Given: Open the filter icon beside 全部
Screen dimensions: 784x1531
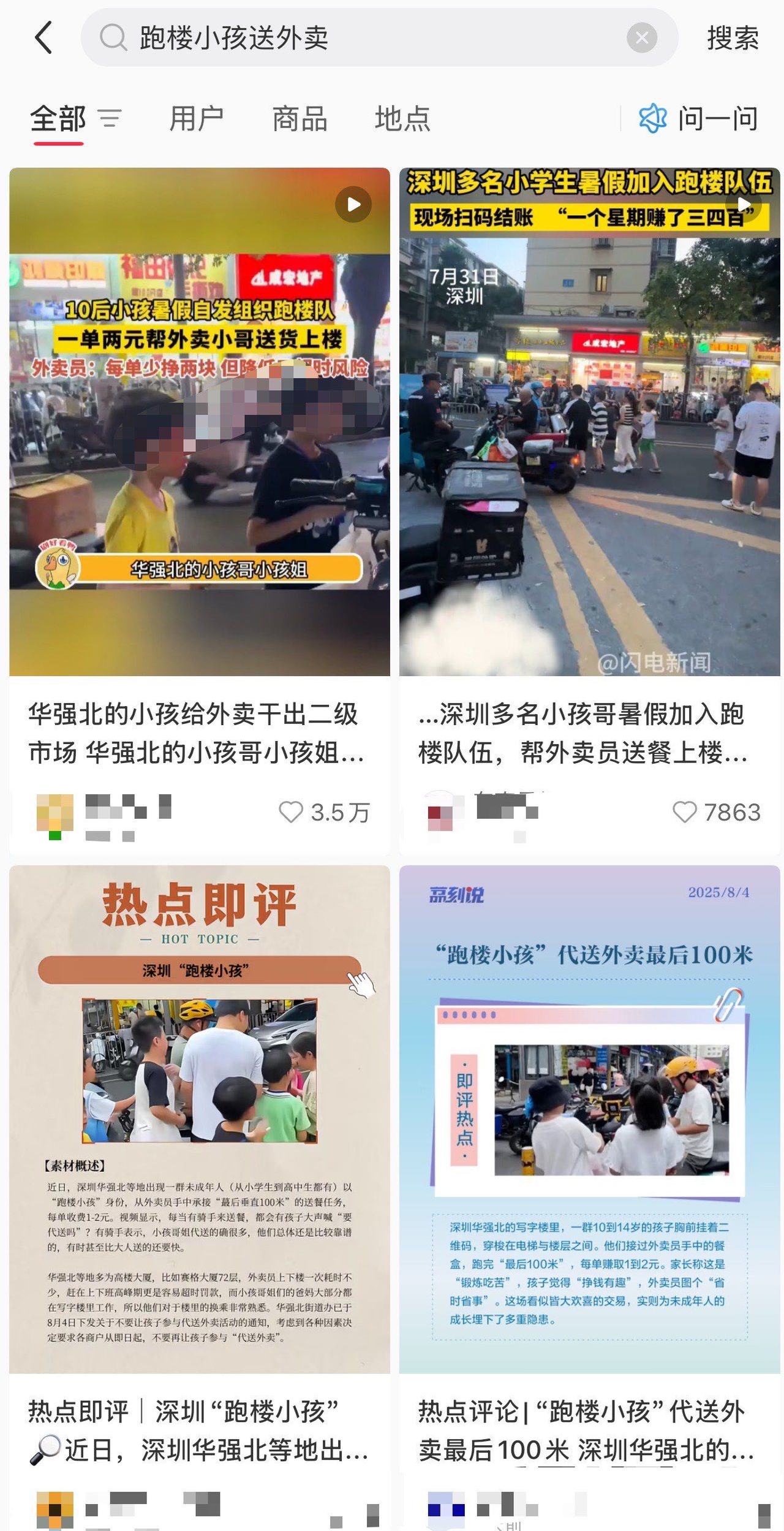Looking at the screenshot, I should coord(110,118).
